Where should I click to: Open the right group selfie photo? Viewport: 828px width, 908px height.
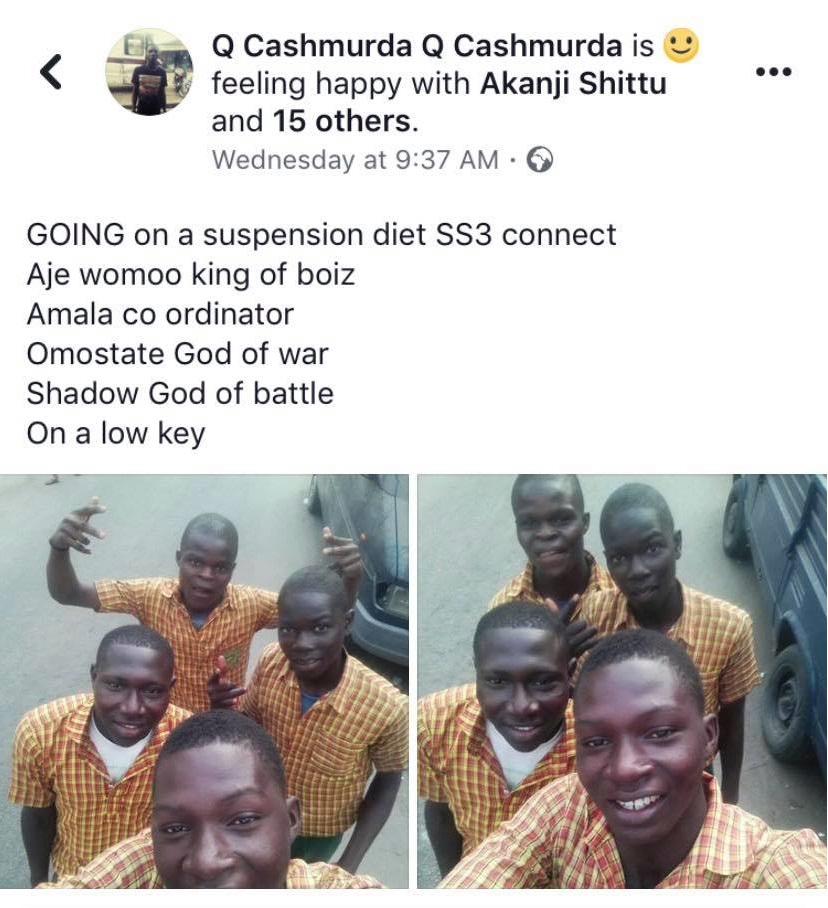click(x=622, y=681)
